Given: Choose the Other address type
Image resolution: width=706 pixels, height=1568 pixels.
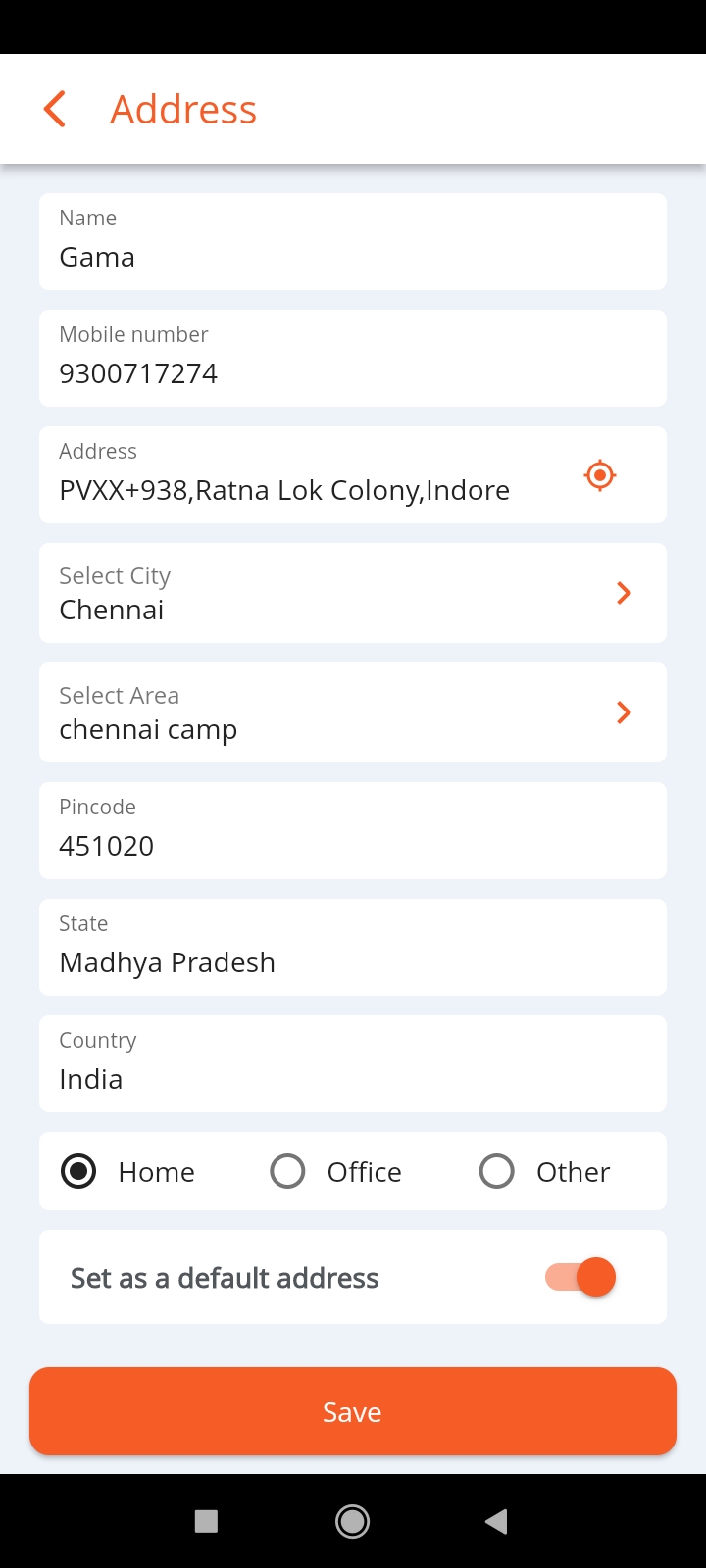Looking at the screenshot, I should point(545,1171).
